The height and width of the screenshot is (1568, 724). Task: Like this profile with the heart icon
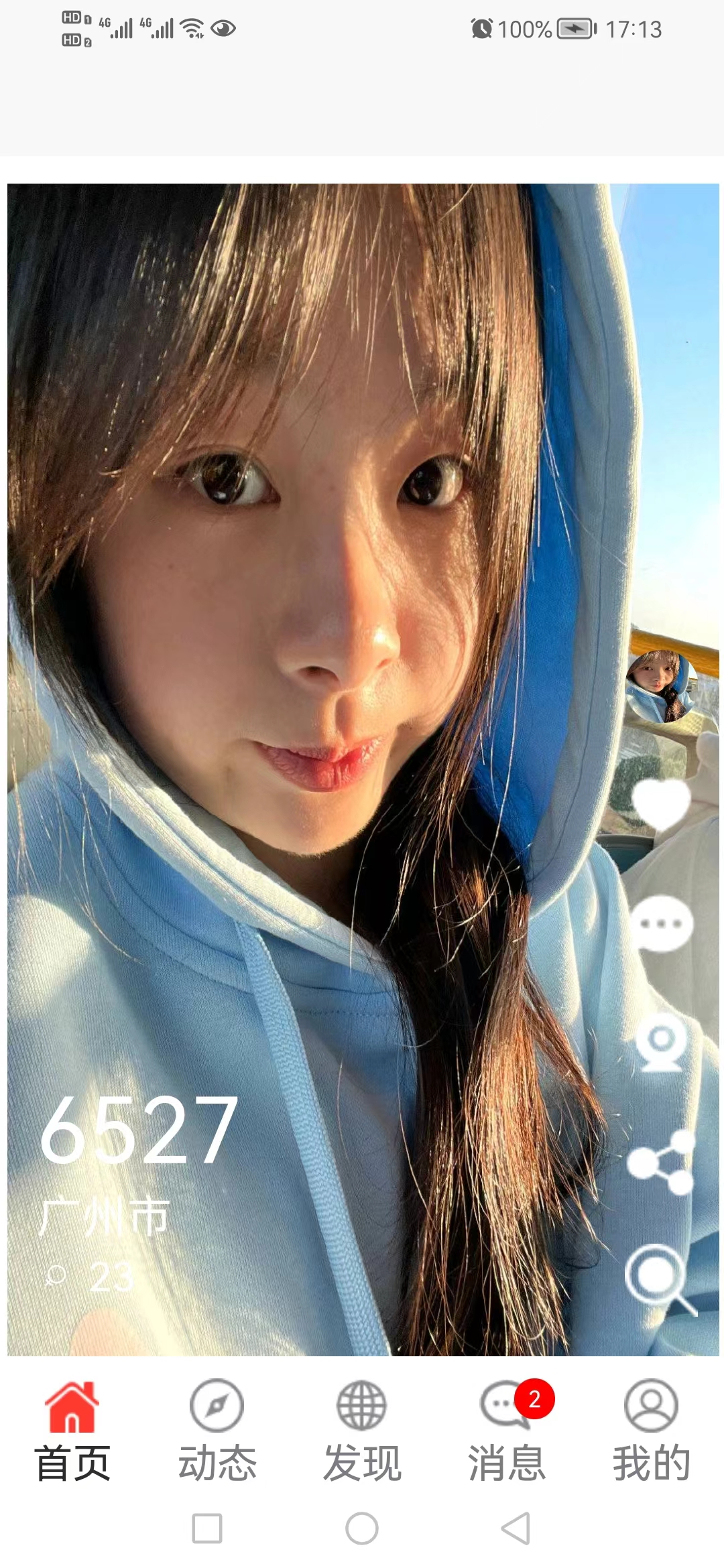(661, 803)
